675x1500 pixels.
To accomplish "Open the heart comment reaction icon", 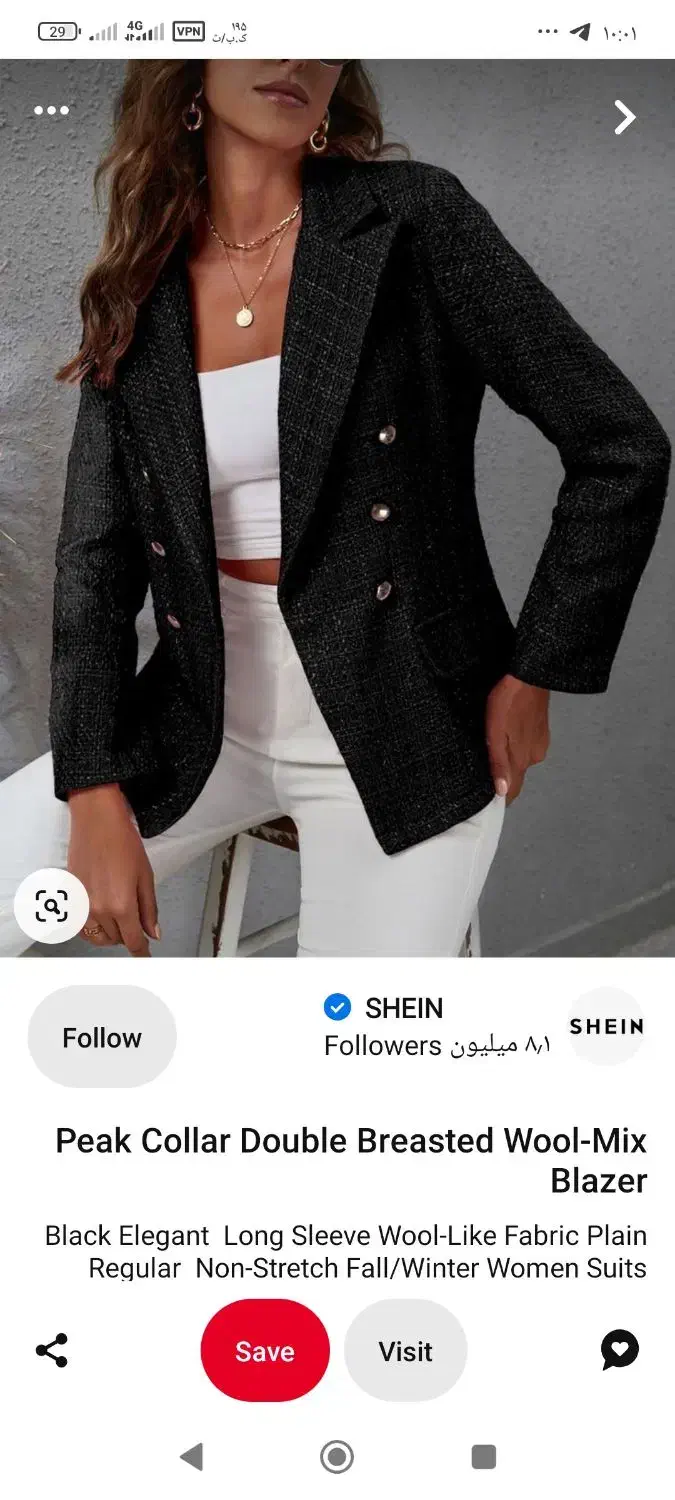I will coord(620,1350).
